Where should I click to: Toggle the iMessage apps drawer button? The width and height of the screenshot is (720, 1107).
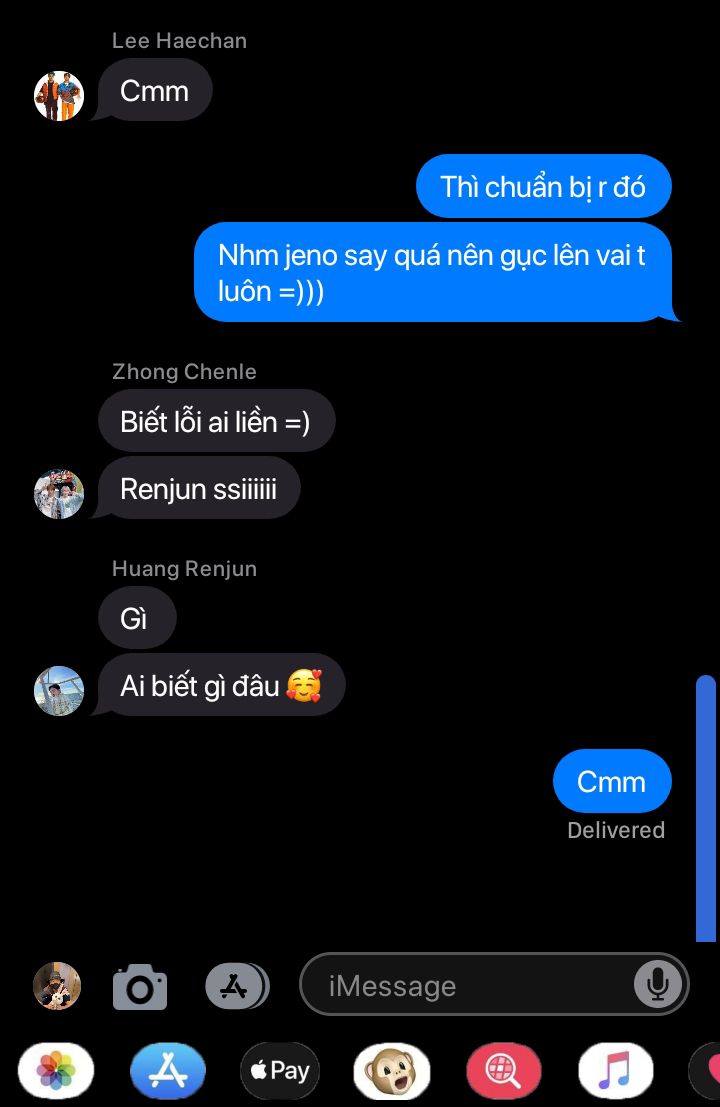pyautogui.click(x=236, y=987)
